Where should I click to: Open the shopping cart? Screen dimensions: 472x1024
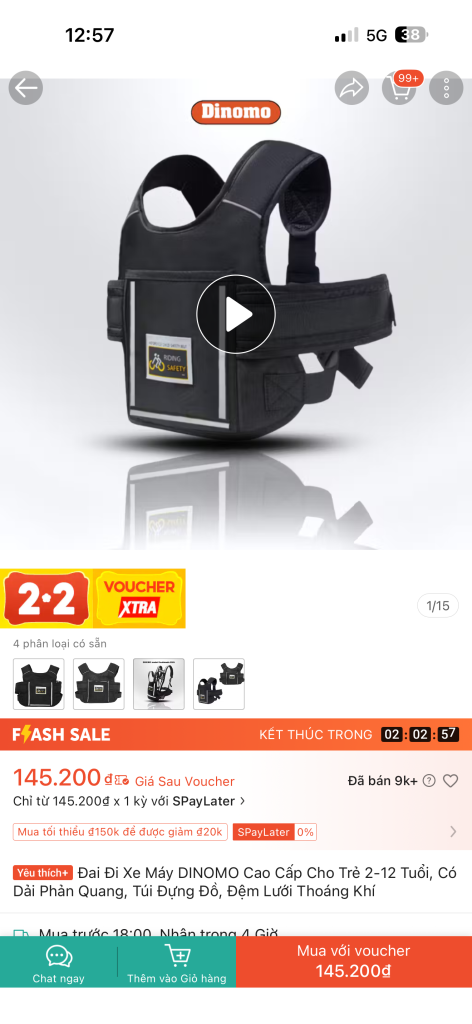[399, 88]
